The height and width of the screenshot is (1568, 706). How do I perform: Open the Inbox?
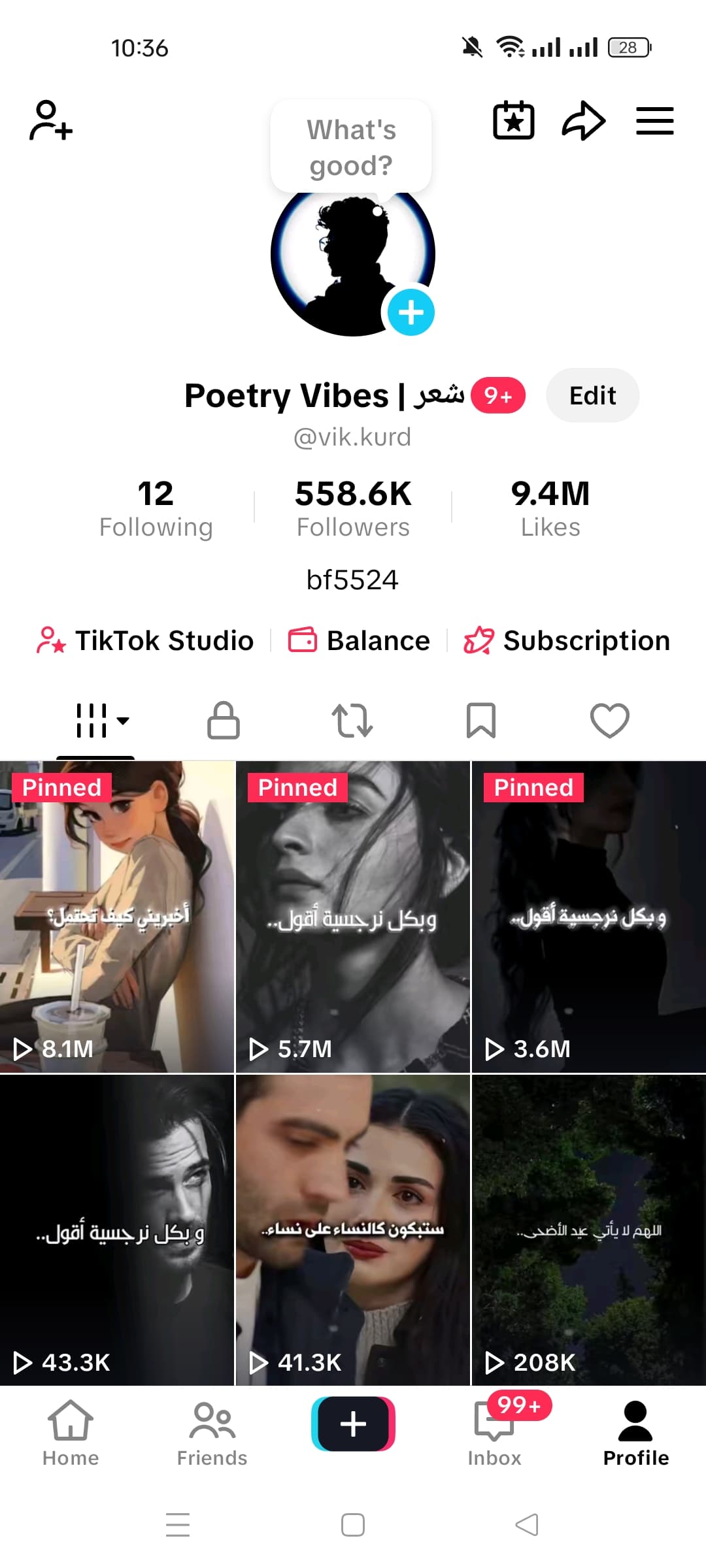[494, 1433]
